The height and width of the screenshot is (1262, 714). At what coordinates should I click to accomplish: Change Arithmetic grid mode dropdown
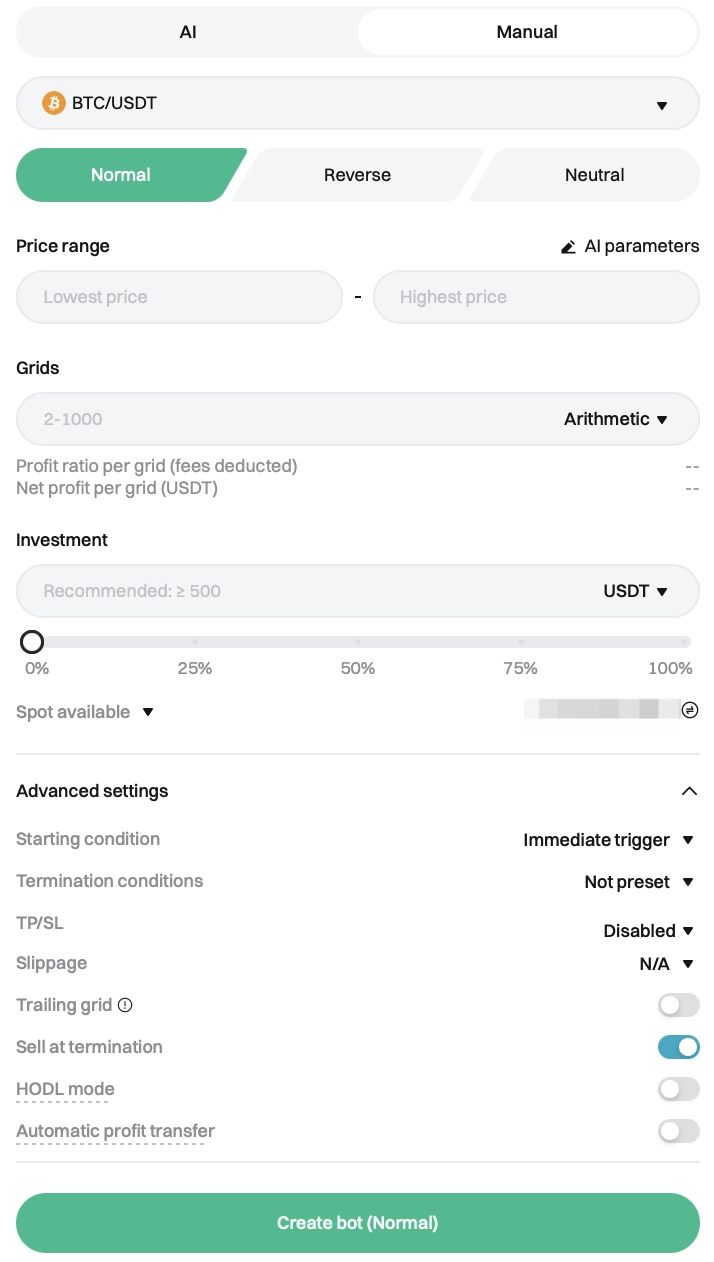tap(615, 419)
